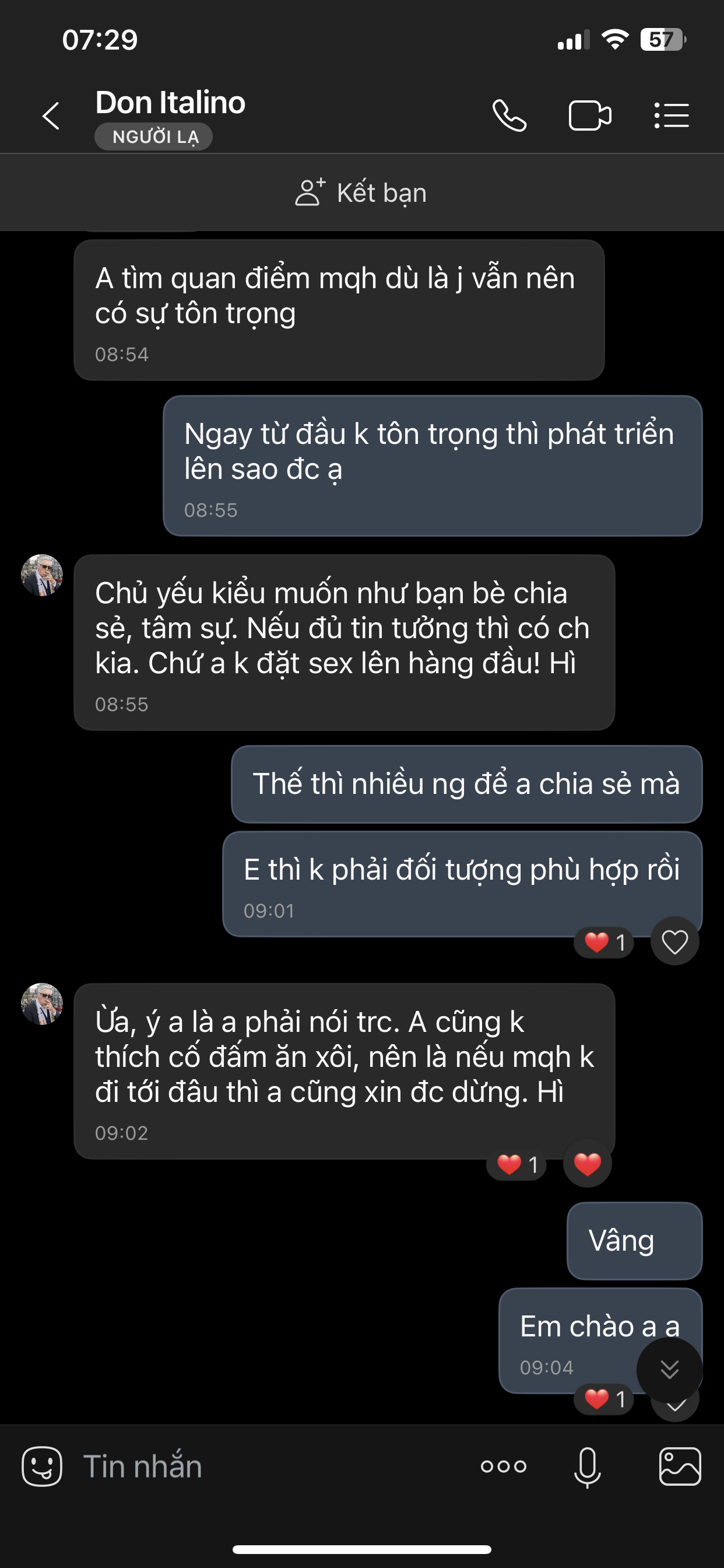Go back to the chat list

tap(51, 116)
